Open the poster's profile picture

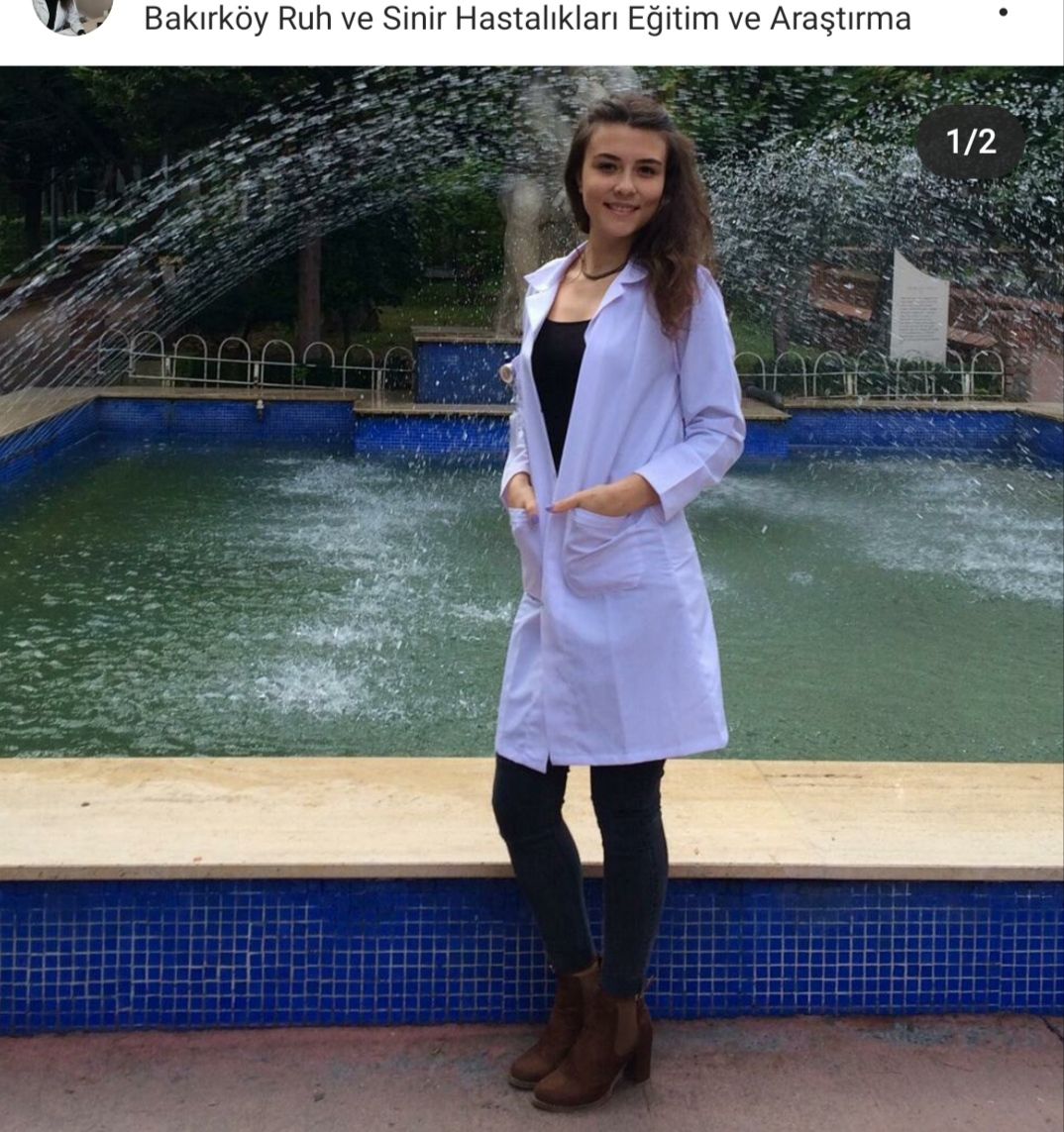72,14
